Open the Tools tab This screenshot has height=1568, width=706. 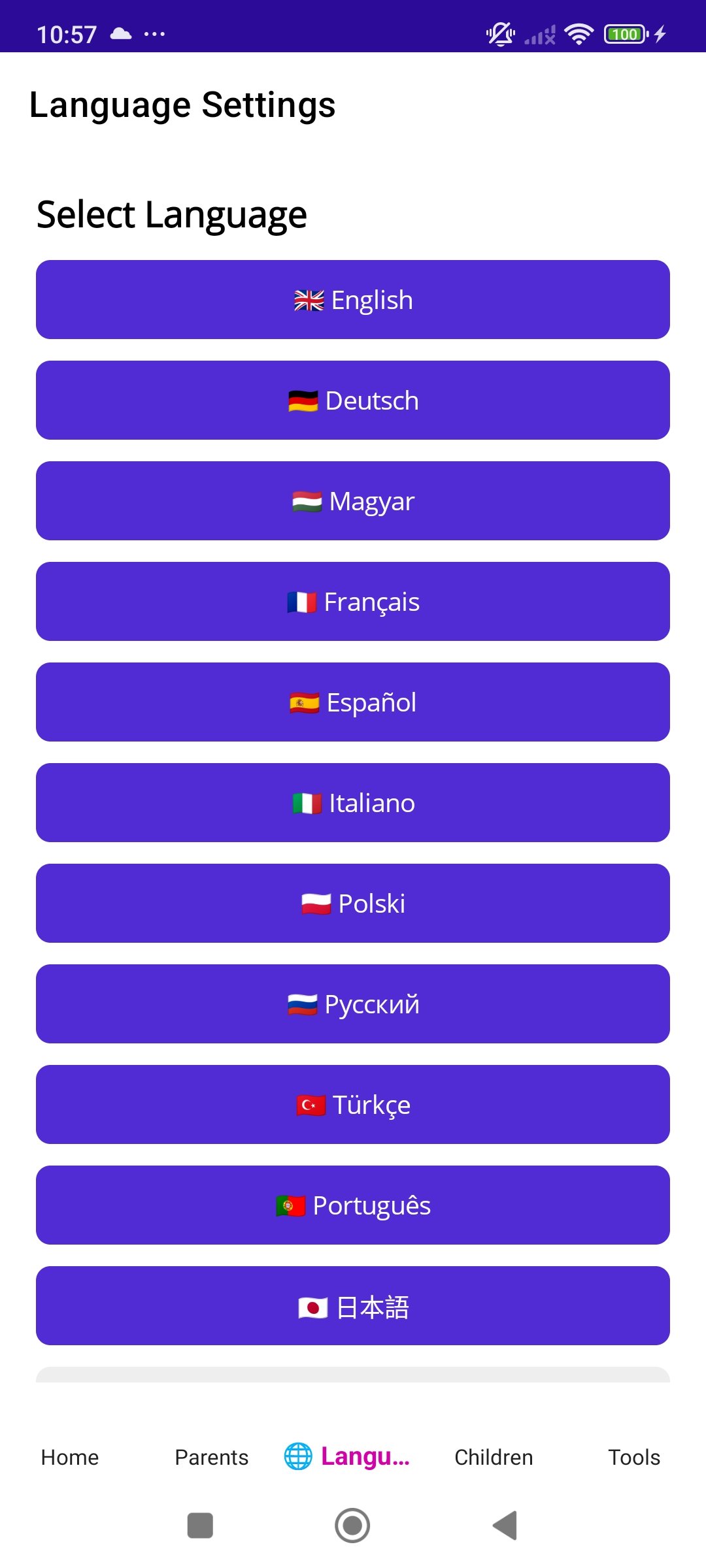coord(634,1457)
